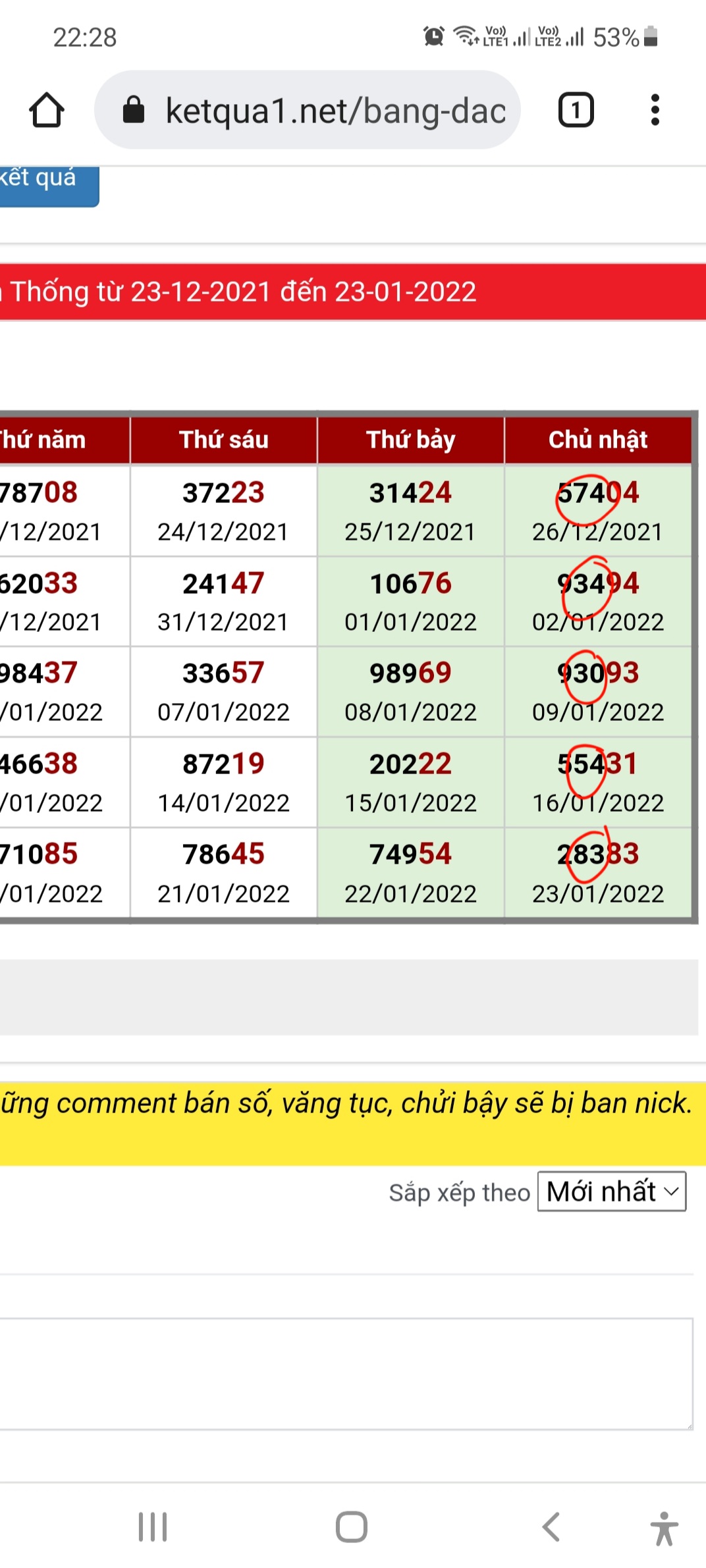Open recent apps from the navigation bar
706x1568 pixels.
153,1527
